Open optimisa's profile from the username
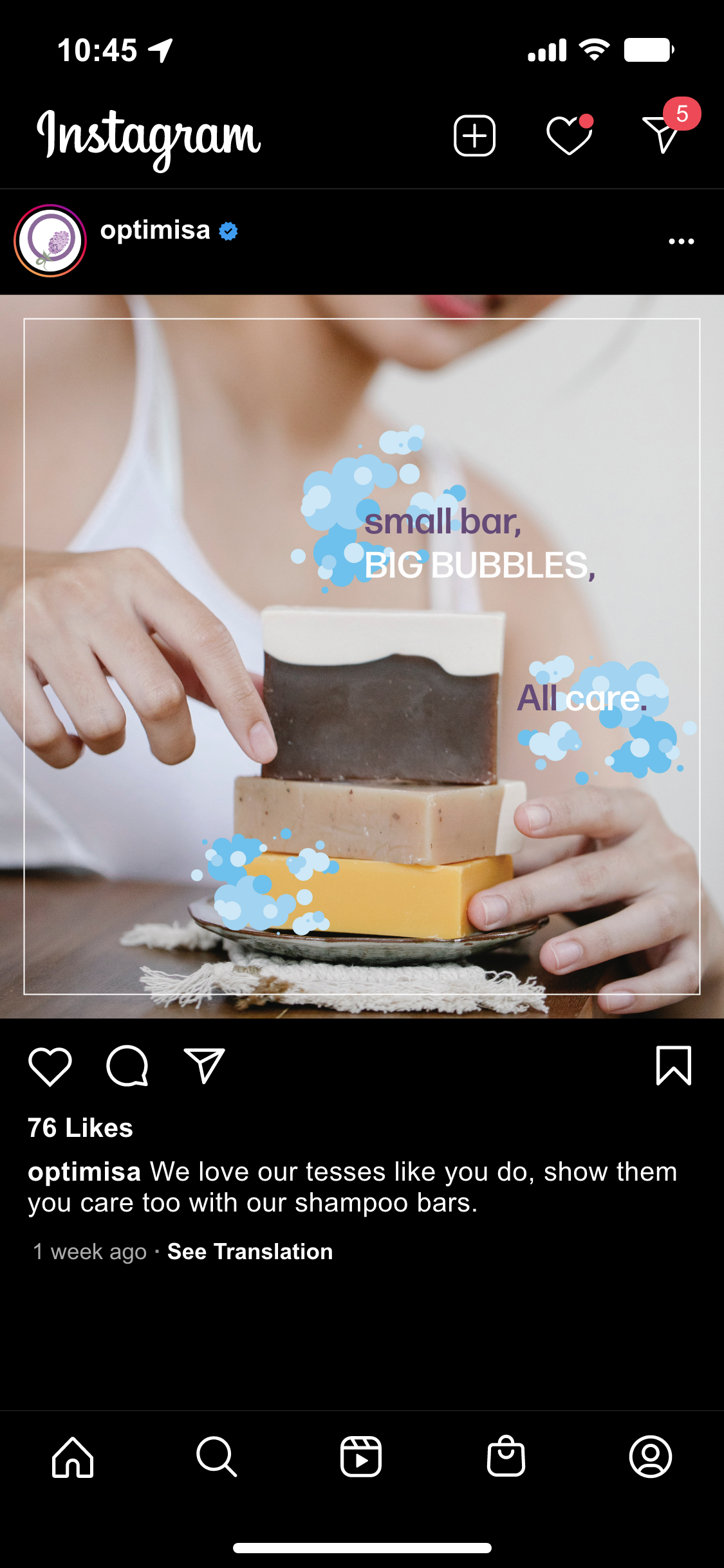The image size is (724, 1568). (155, 230)
